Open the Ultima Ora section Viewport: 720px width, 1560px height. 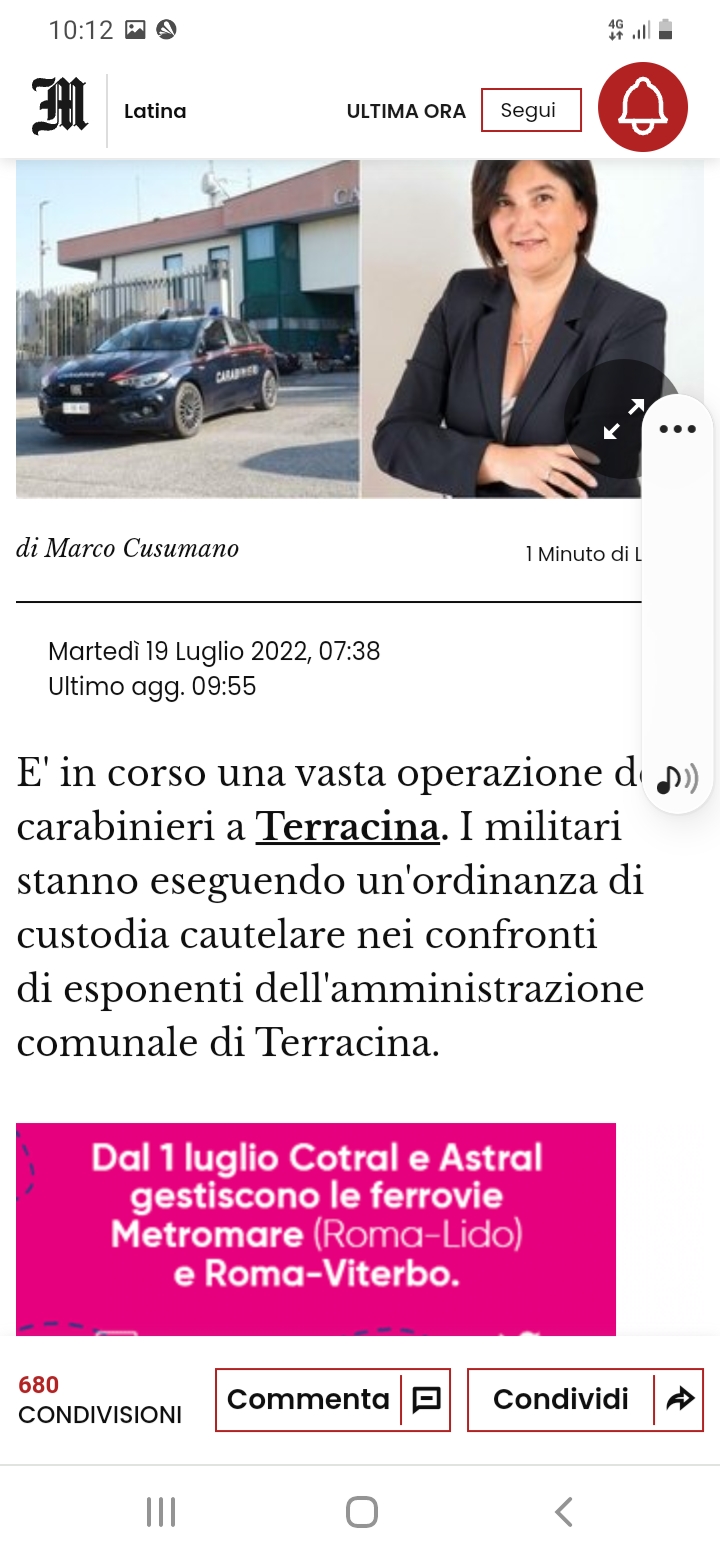406,111
